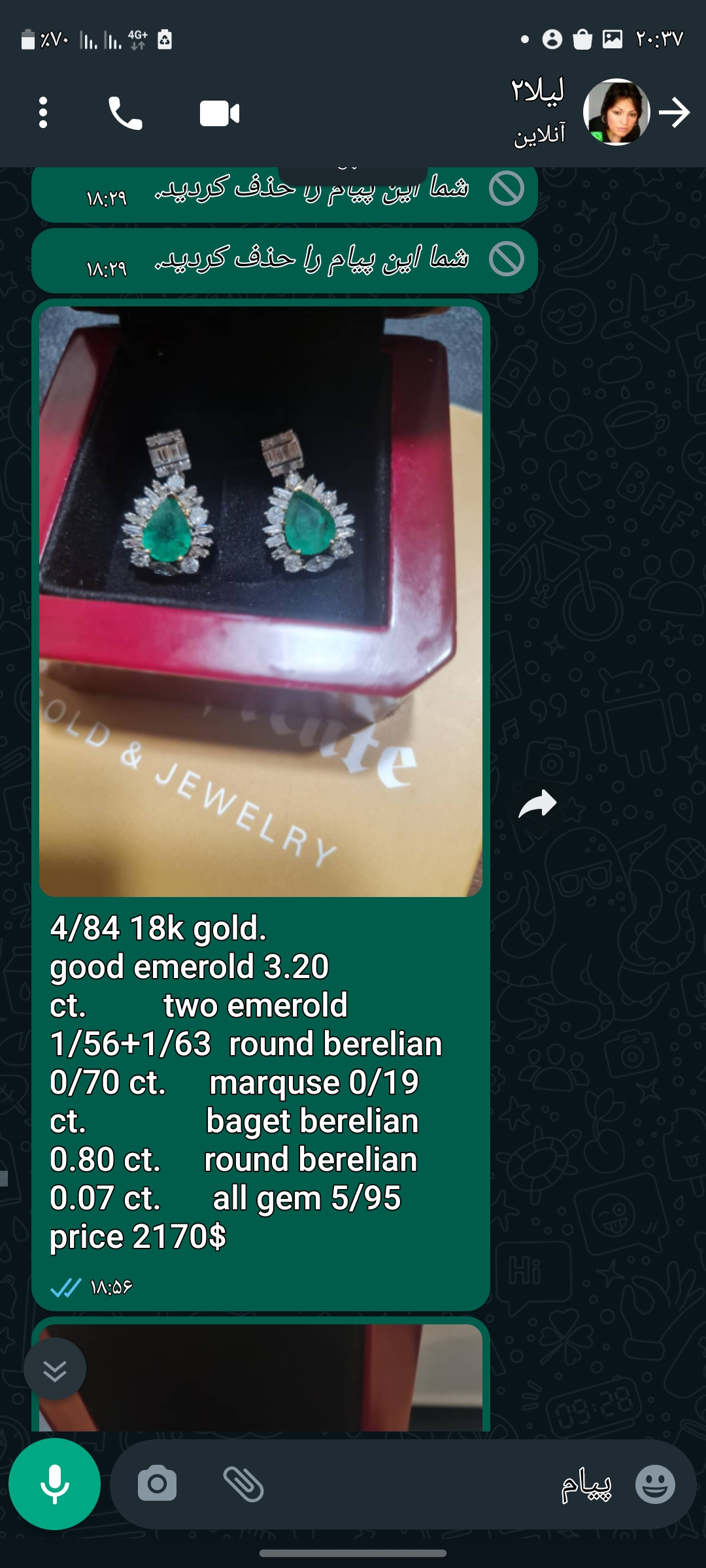Screen dimensions: 706x1568
Task: Open the emoji picker
Action: [x=655, y=1484]
